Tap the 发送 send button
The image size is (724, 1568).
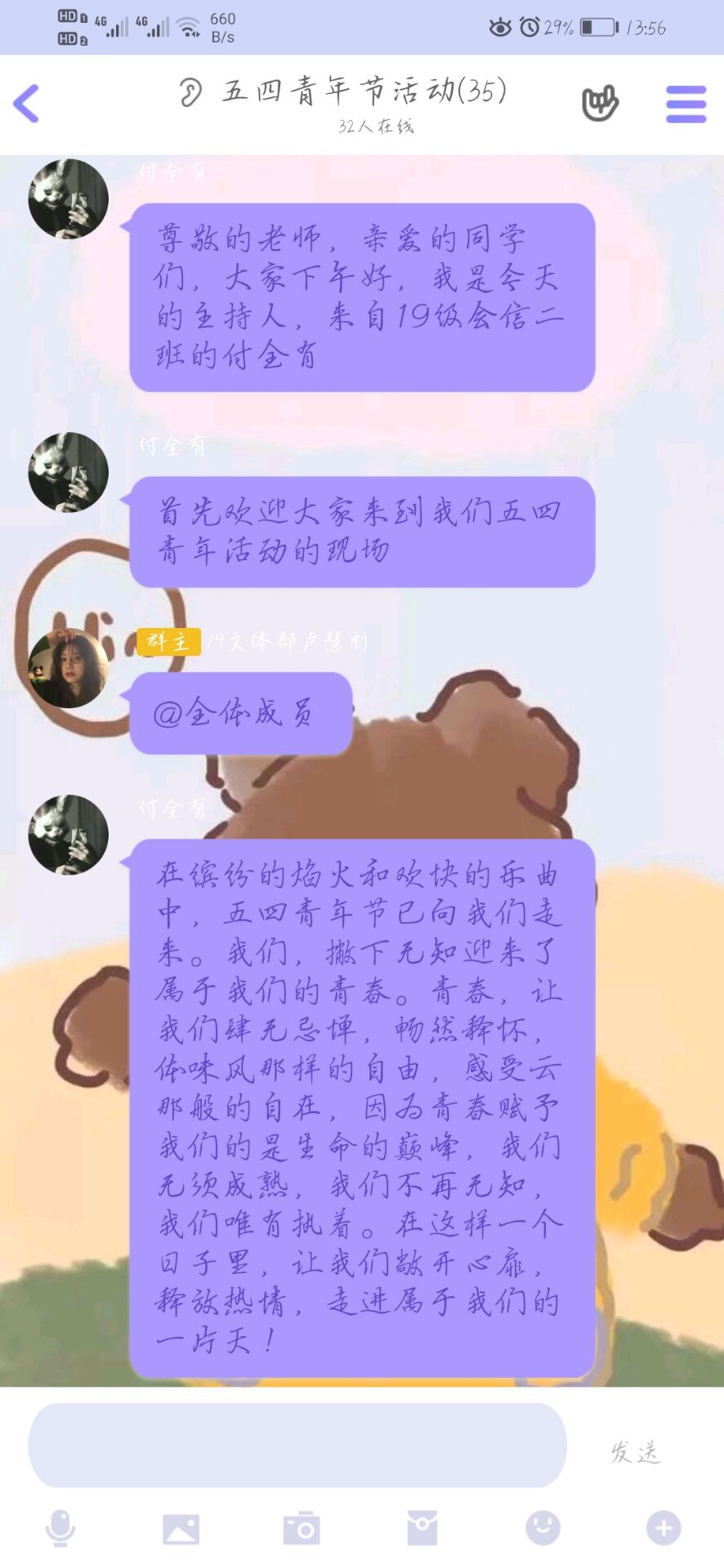pyautogui.click(x=636, y=1451)
